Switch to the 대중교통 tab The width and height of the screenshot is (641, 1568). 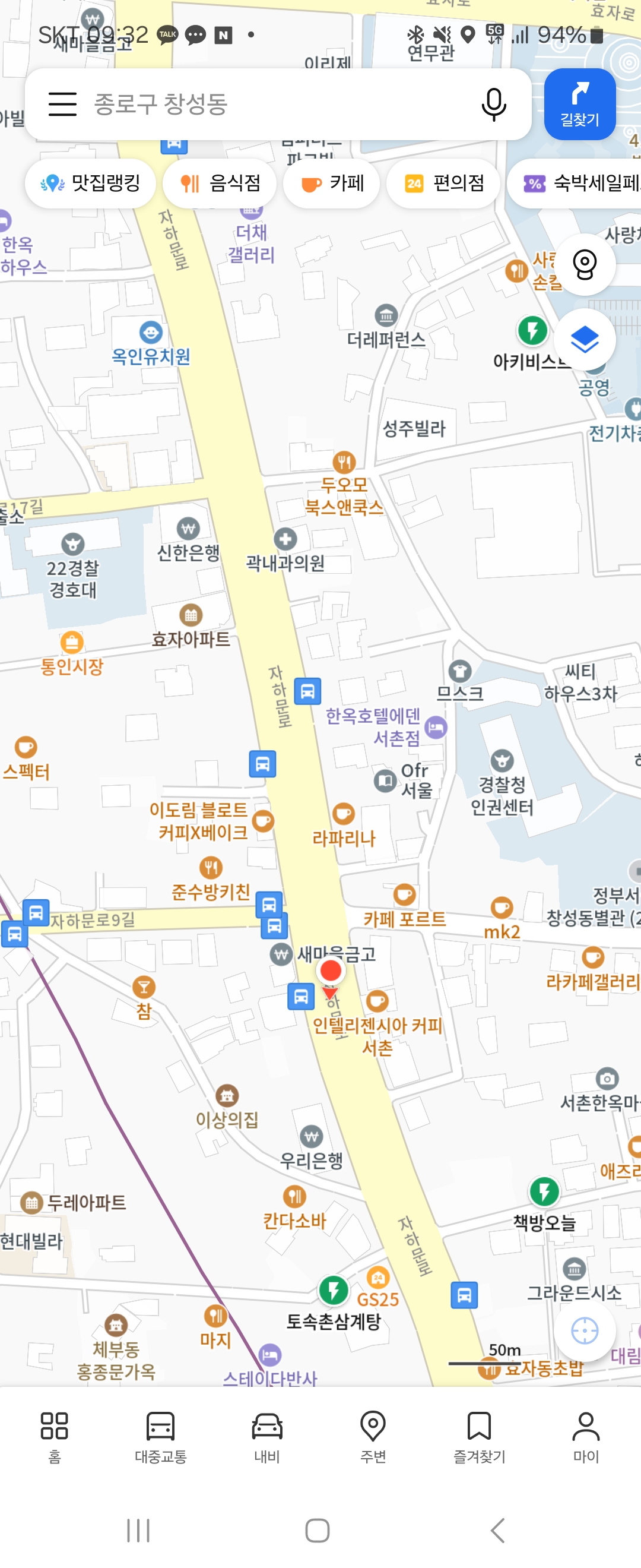coord(161,1437)
